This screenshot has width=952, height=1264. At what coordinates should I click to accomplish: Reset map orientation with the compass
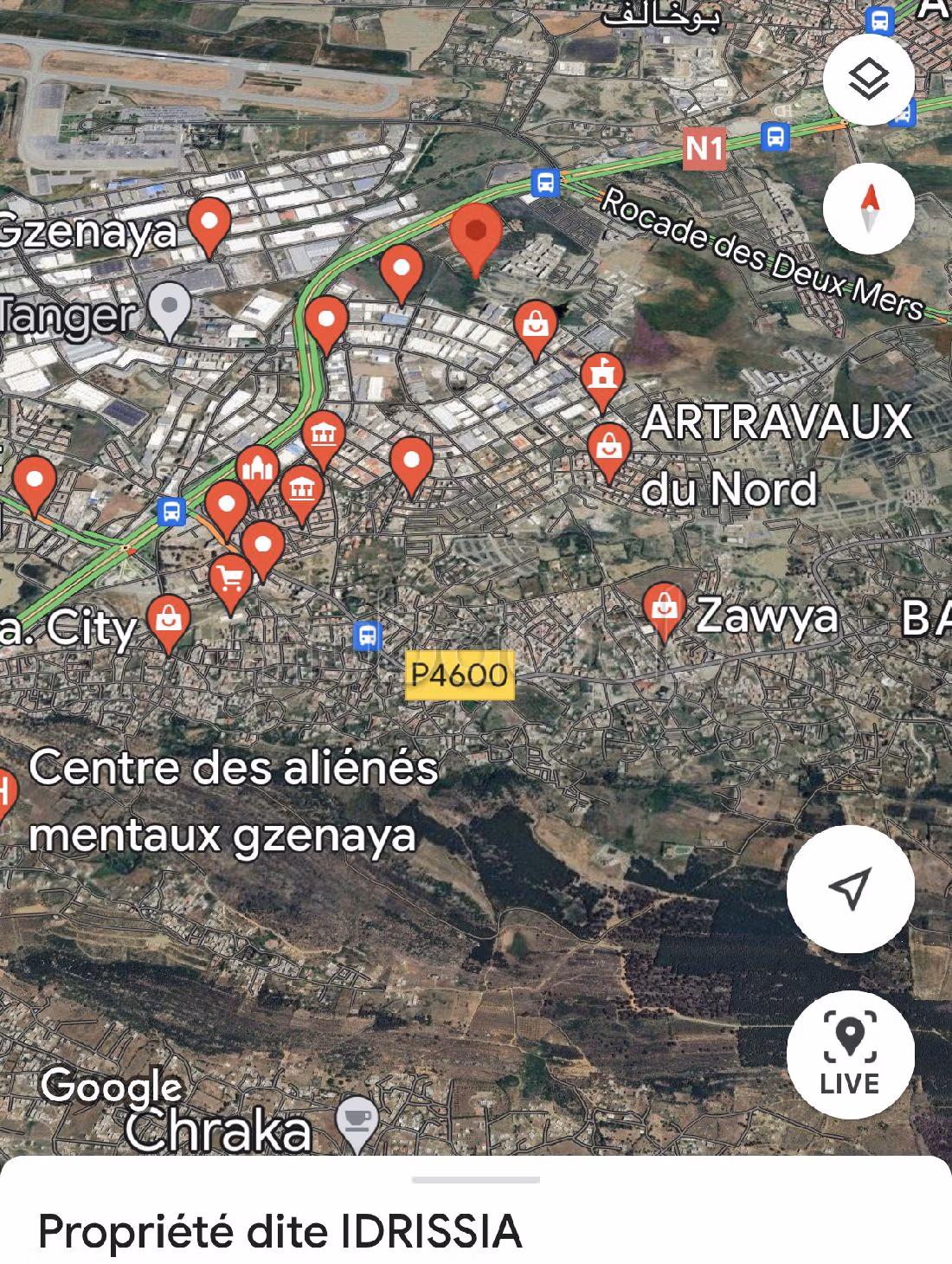[x=868, y=209]
